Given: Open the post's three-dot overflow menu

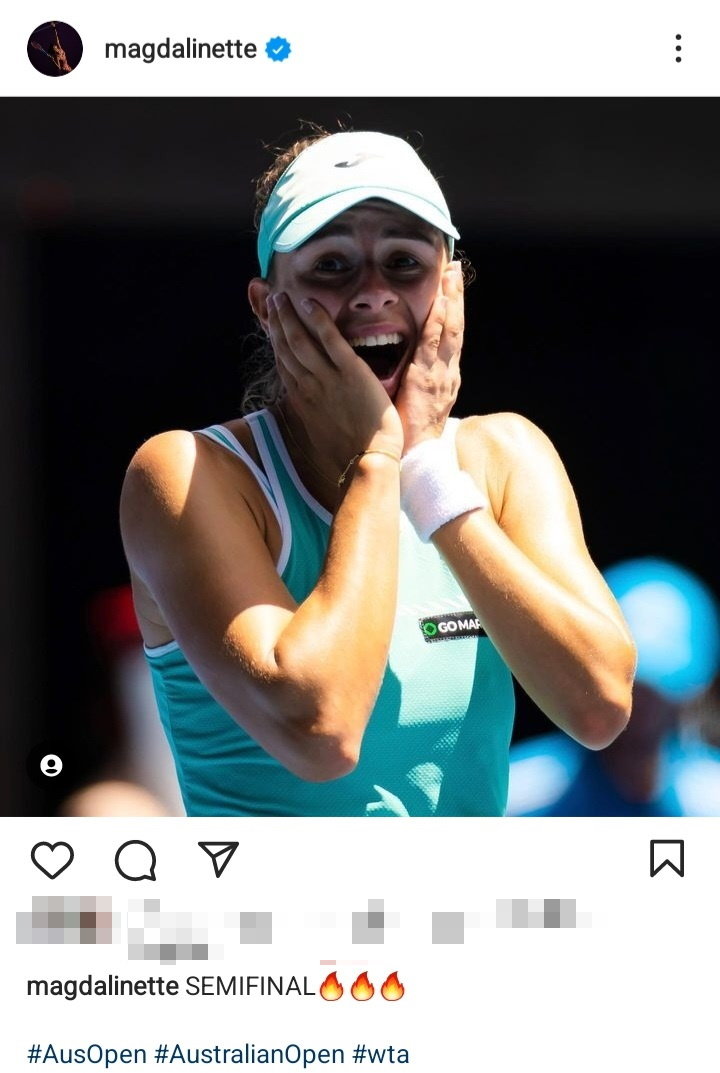Looking at the screenshot, I should tap(678, 49).
